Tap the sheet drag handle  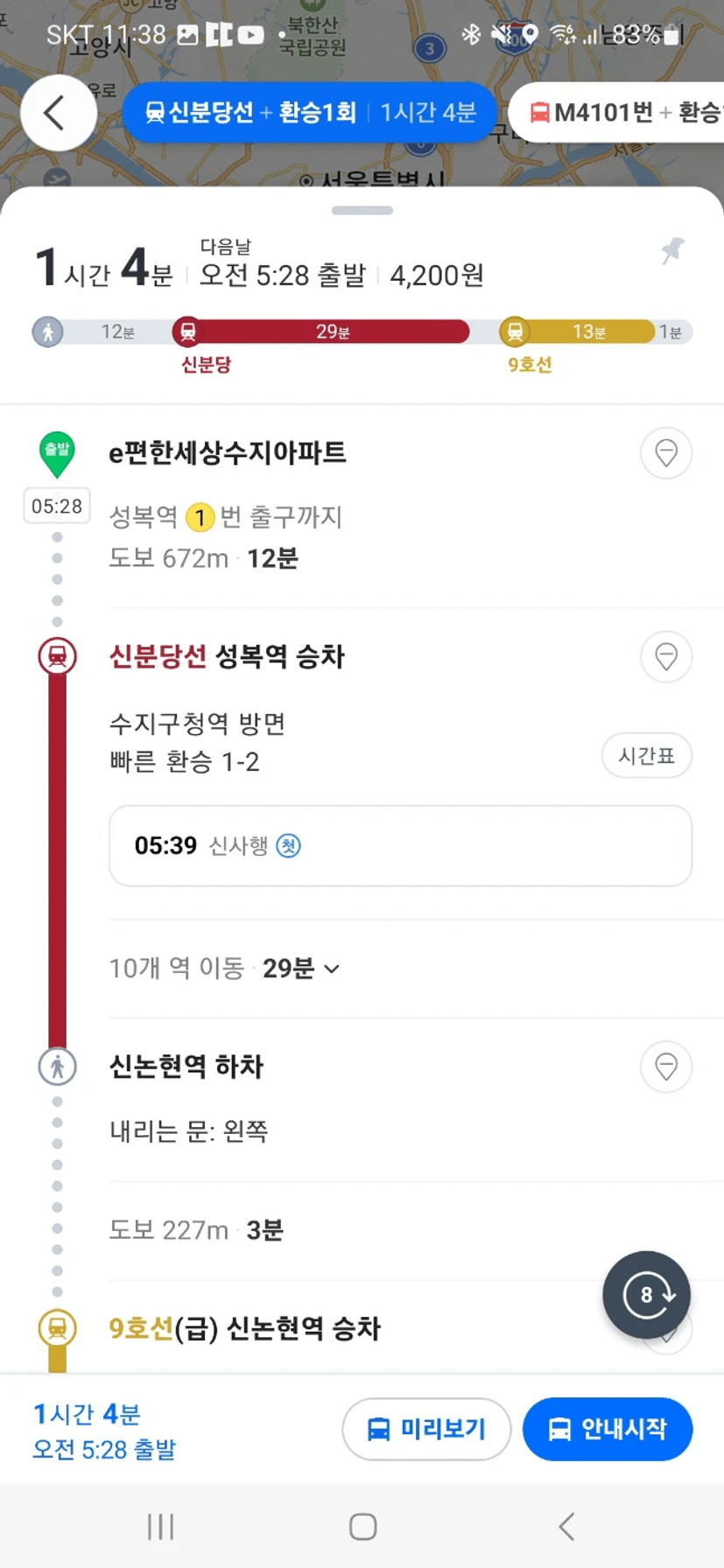pos(362,210)
